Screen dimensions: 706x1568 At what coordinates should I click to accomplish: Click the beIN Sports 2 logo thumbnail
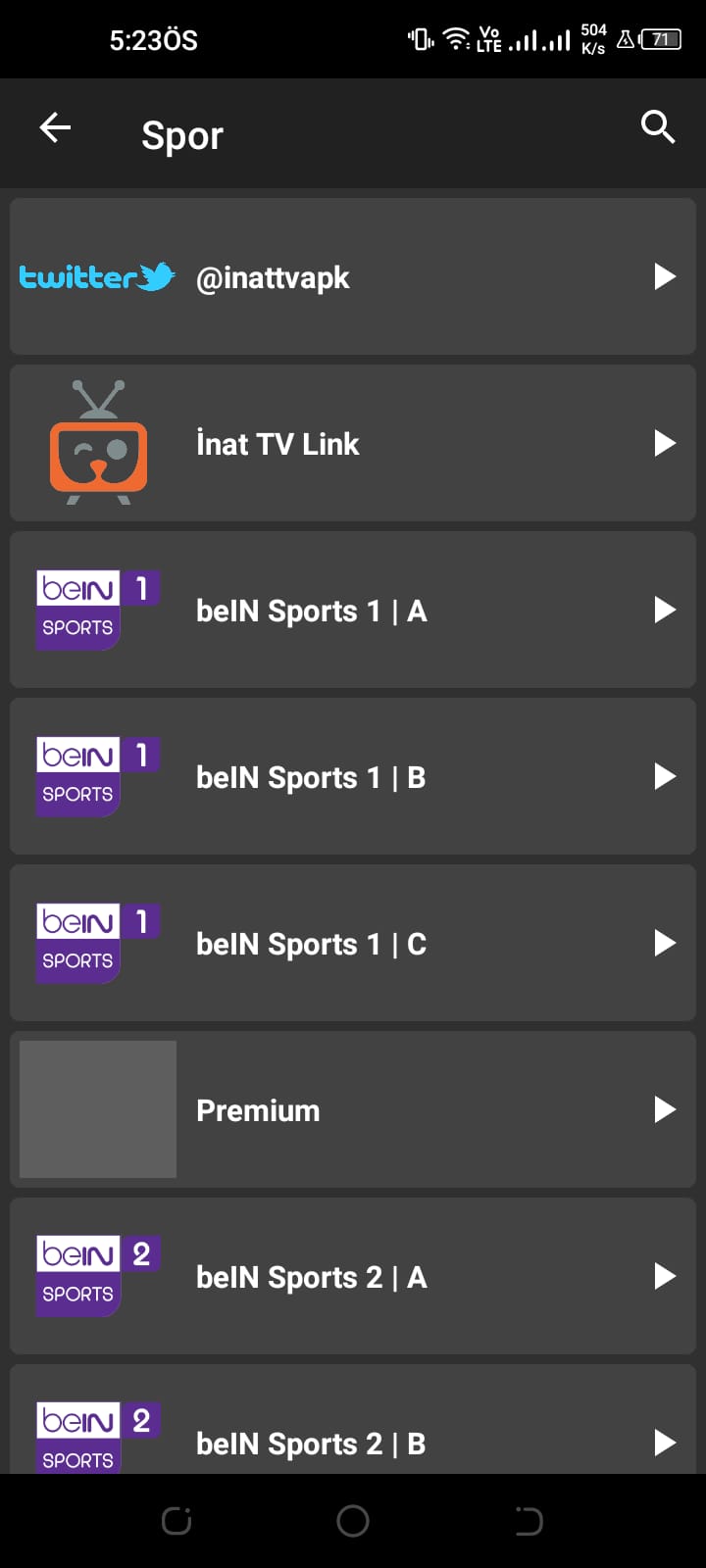96,1275
